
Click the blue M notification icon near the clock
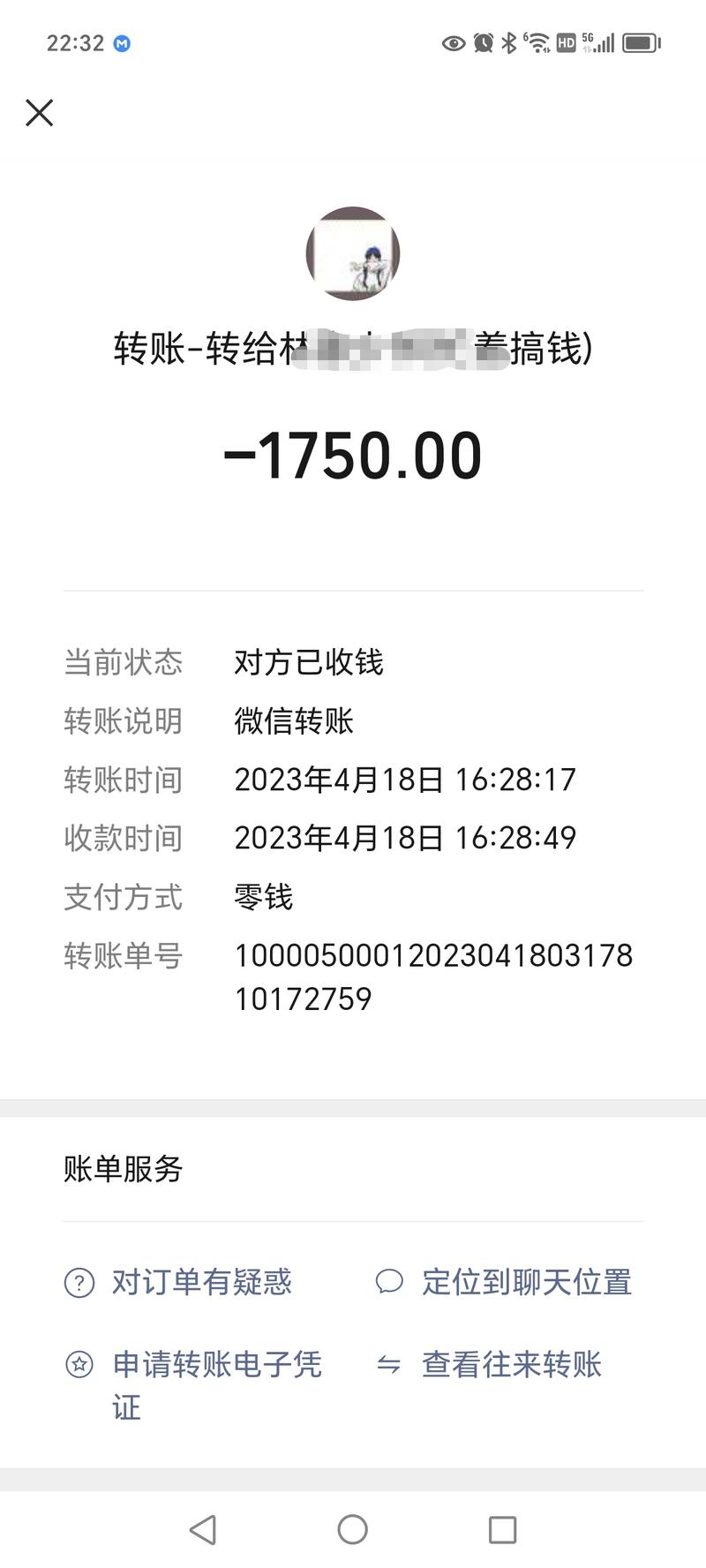click(x=122, y=42)
